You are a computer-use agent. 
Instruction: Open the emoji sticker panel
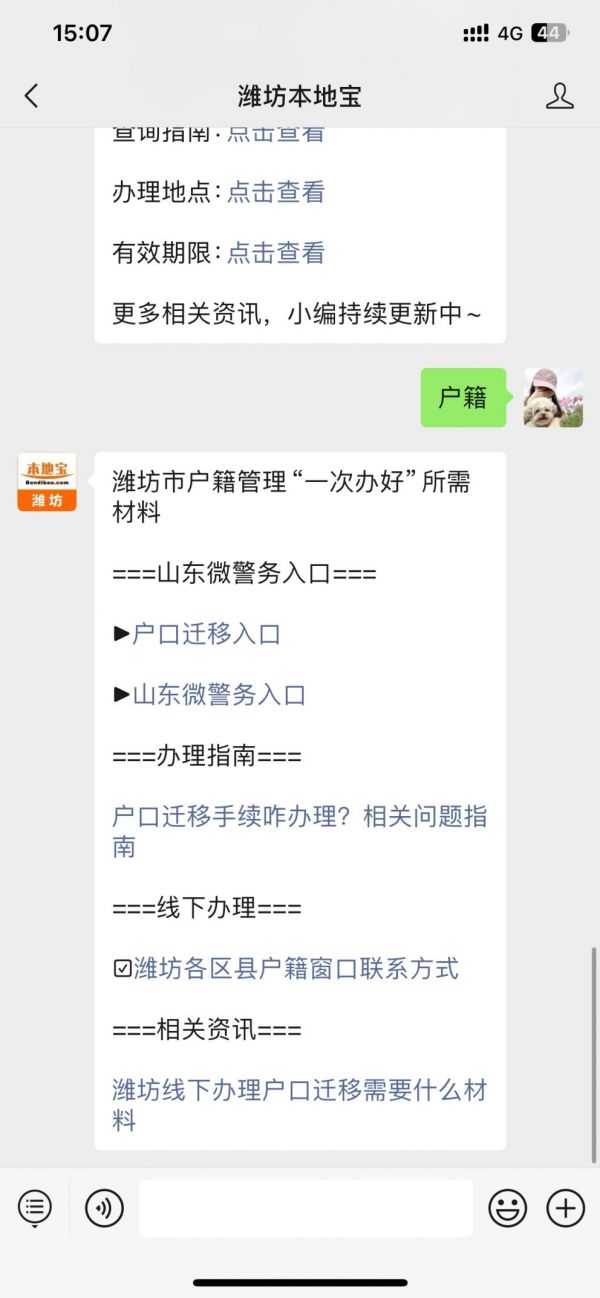tap(508, 1208)
